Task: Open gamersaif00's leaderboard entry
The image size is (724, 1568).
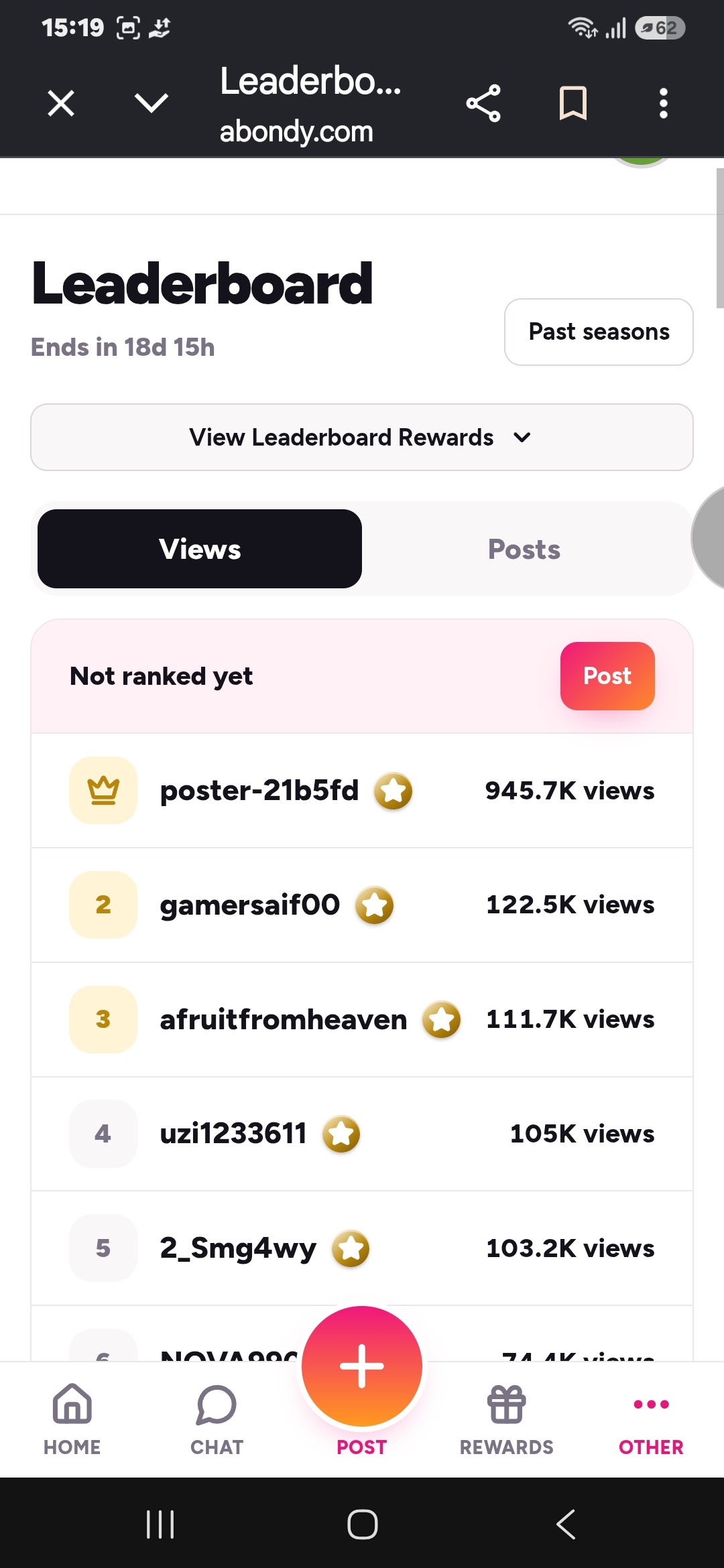Action: coord(362,905)
